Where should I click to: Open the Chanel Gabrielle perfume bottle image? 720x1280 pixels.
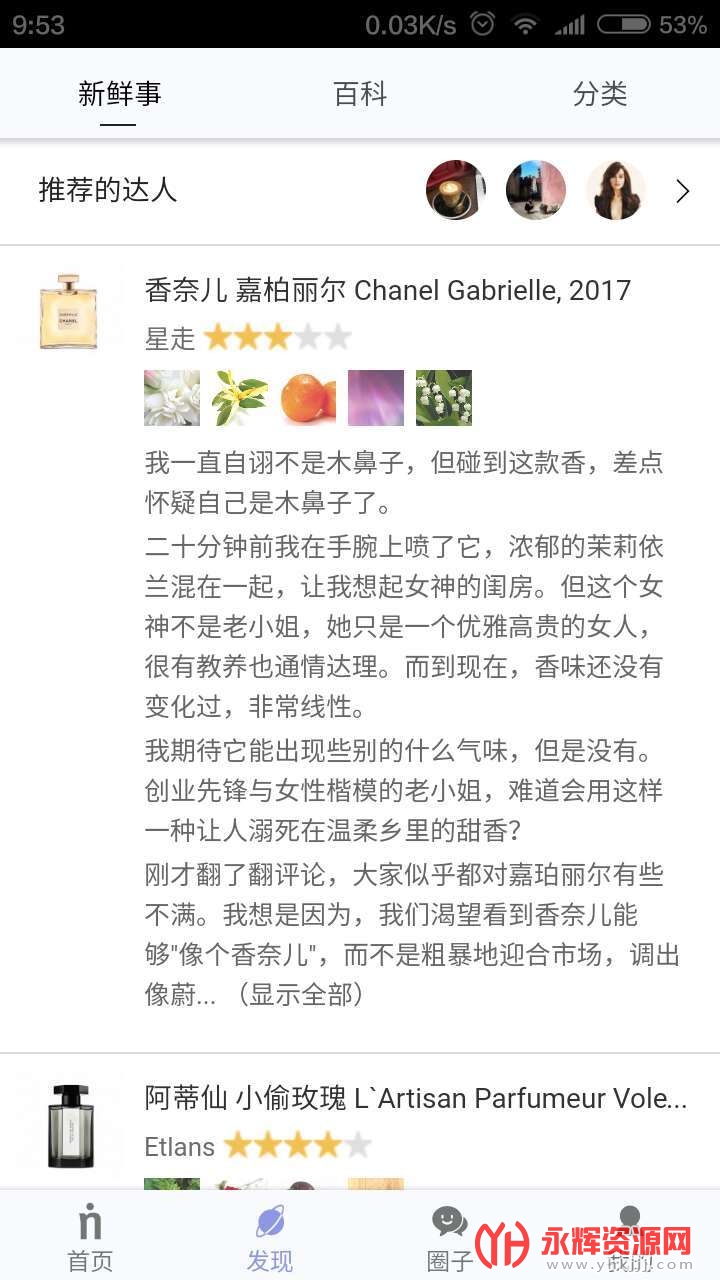68,311
